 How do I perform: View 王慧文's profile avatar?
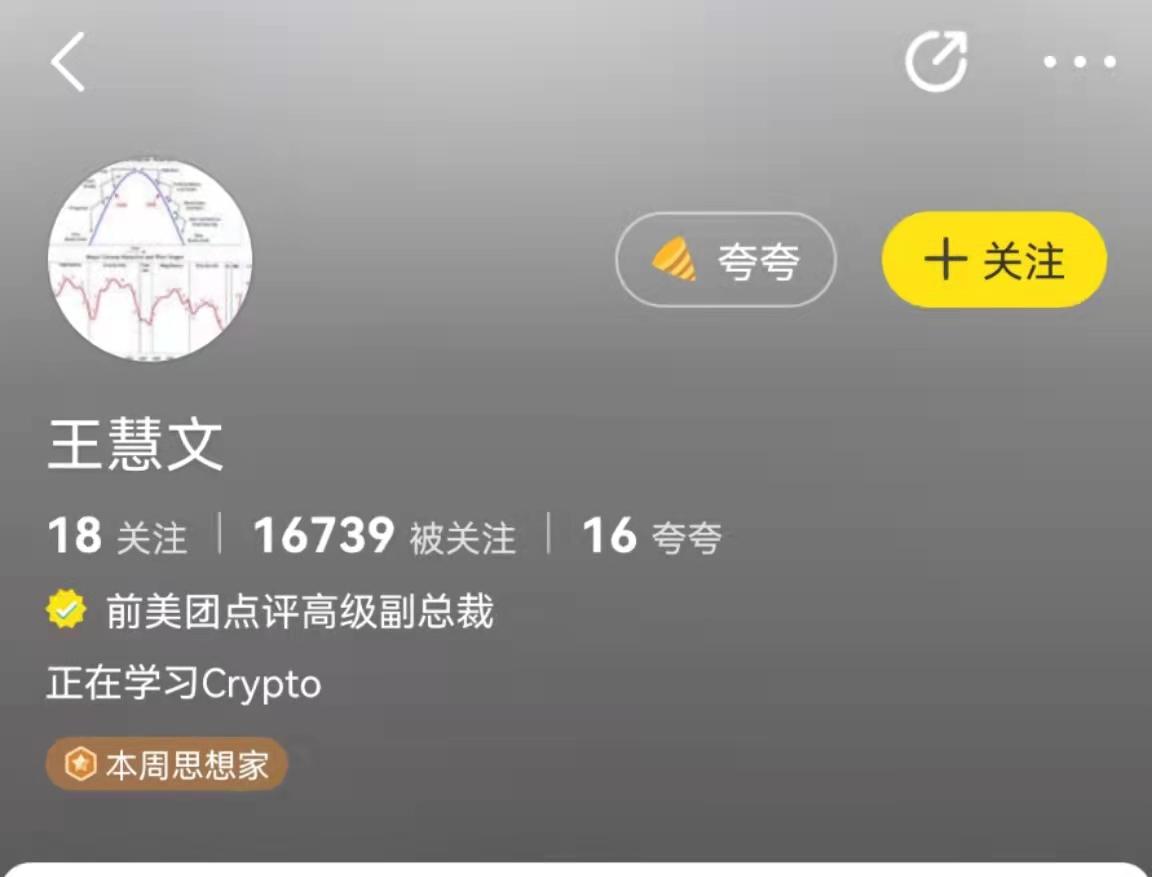[x=150, y=260]
